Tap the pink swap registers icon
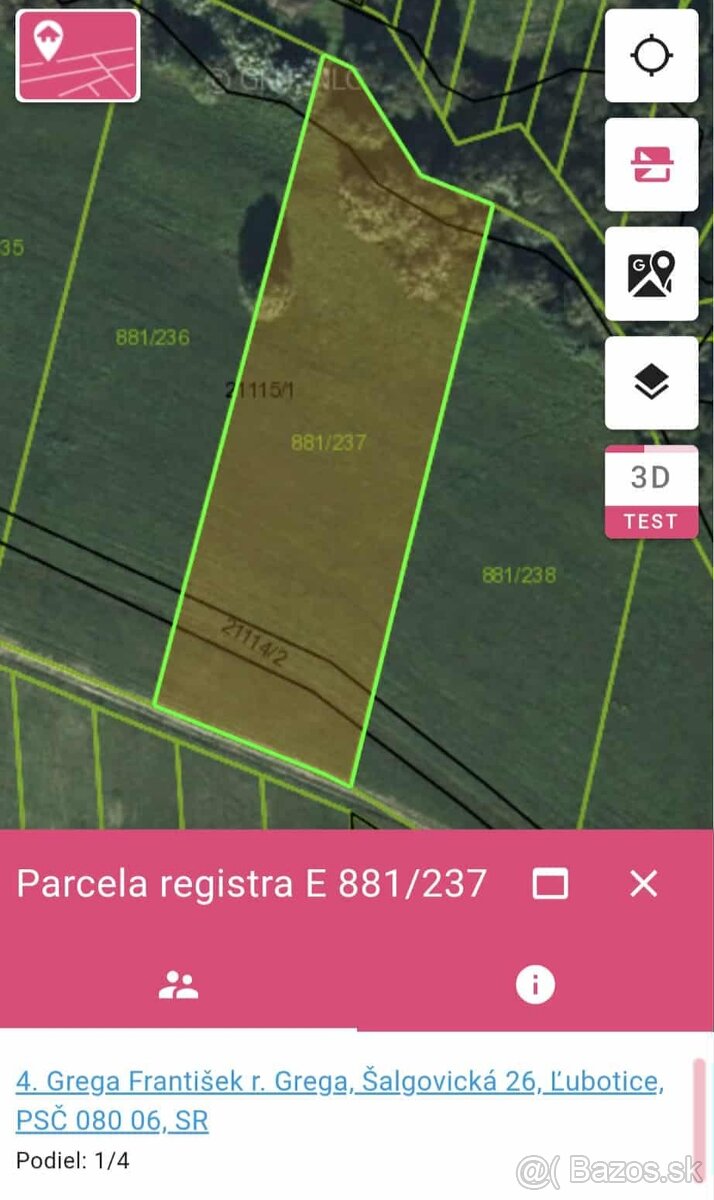Image resolution: width=714 pixels, height=1200 pixels. pos(651,164)
